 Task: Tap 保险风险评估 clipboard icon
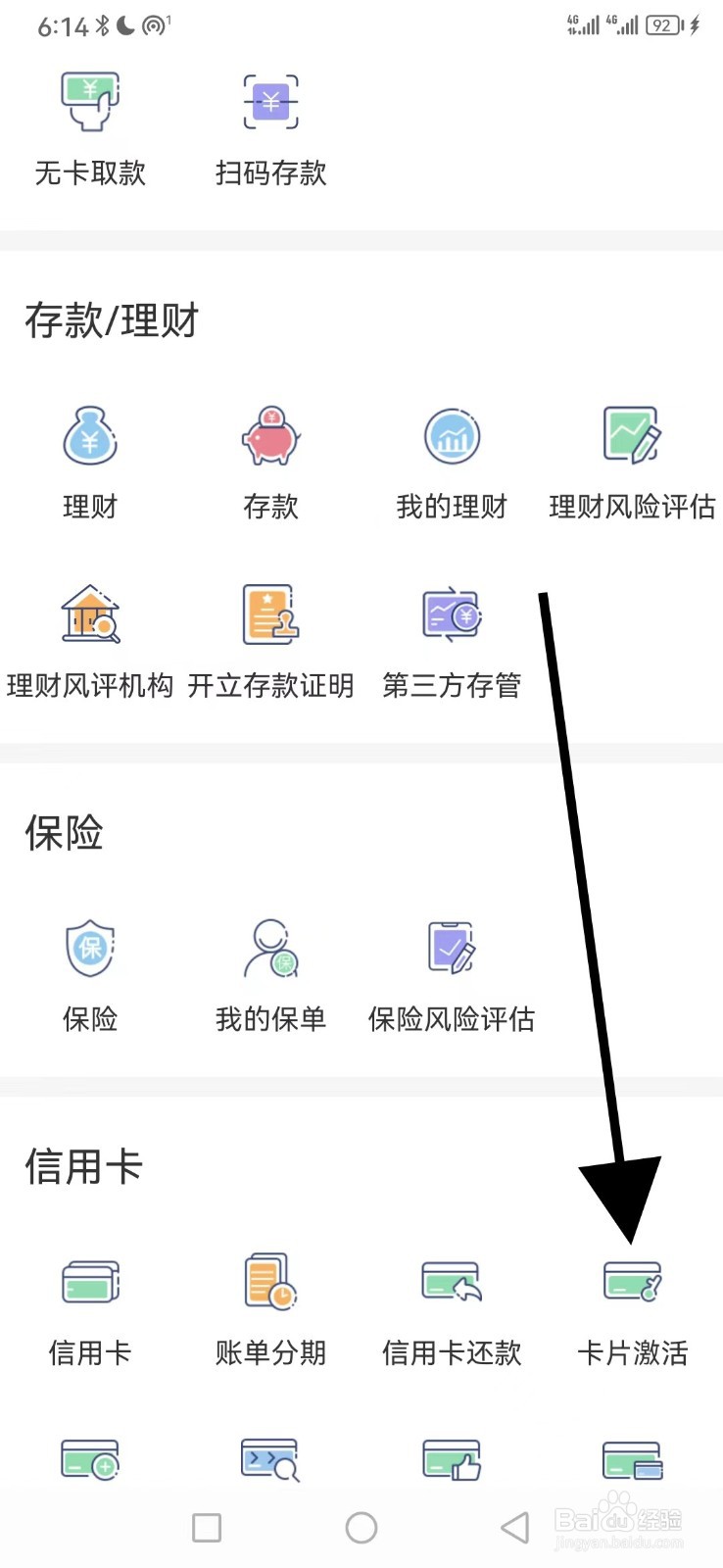coord(451,949)
